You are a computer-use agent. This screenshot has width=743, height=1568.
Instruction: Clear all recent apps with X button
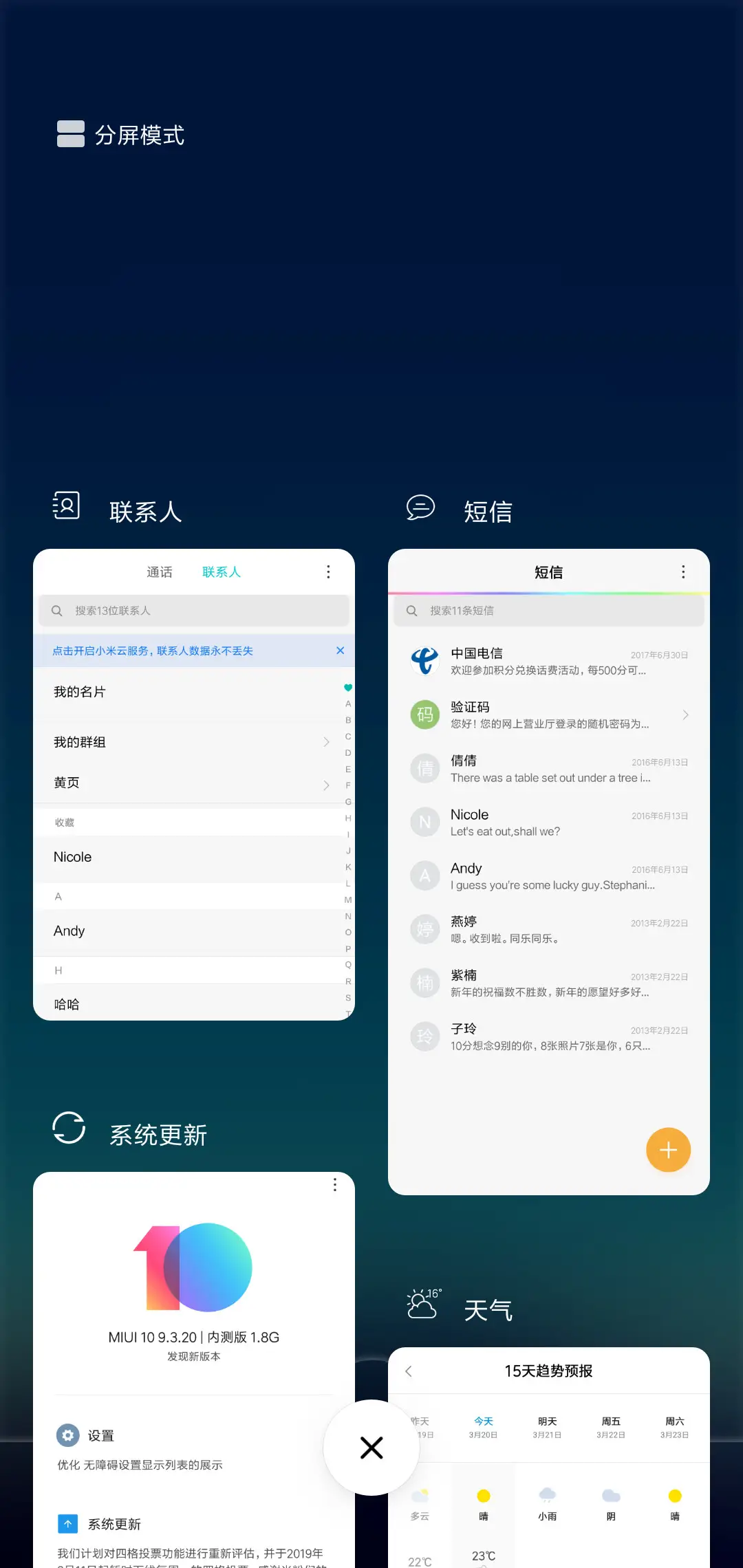coord(371,1448)
